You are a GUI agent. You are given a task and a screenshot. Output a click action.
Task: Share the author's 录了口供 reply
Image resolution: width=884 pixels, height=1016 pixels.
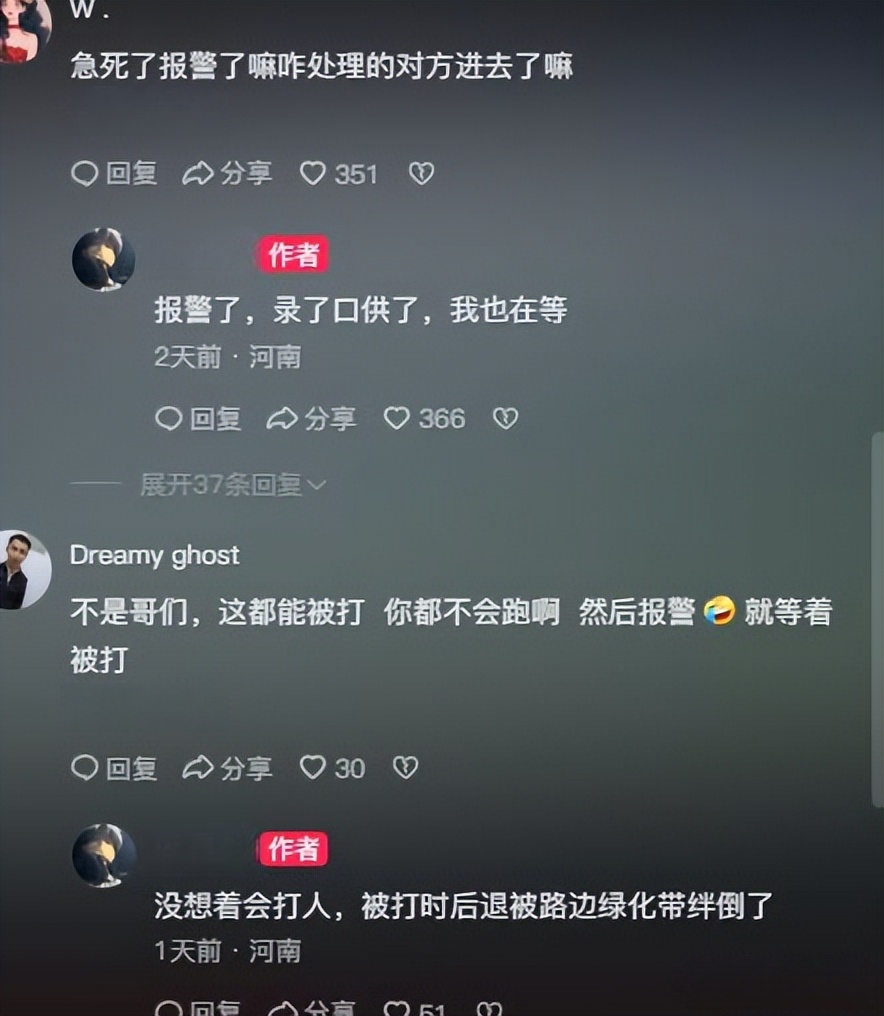pos(311,418)
